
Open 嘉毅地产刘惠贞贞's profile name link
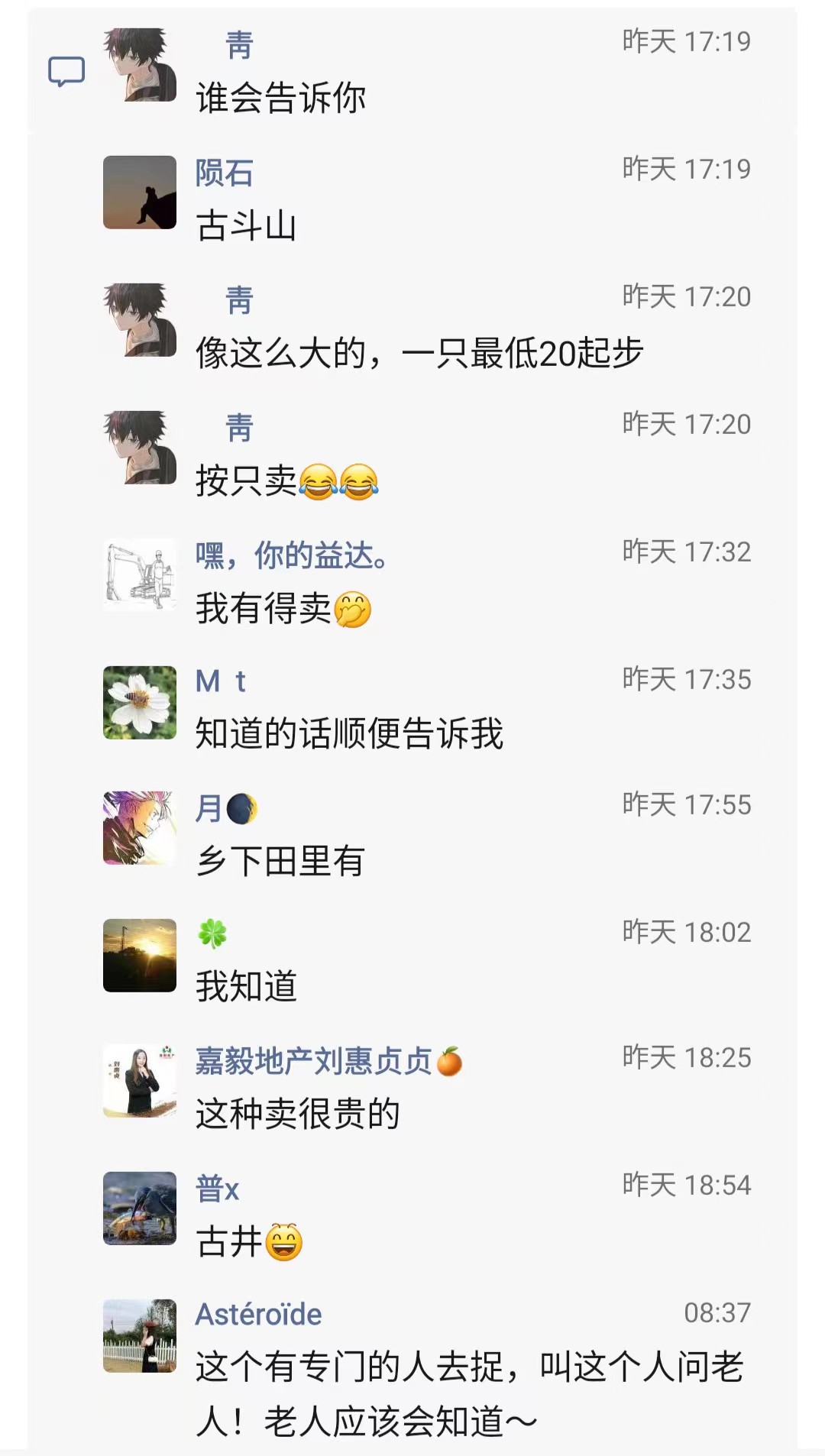(313, 1061)
